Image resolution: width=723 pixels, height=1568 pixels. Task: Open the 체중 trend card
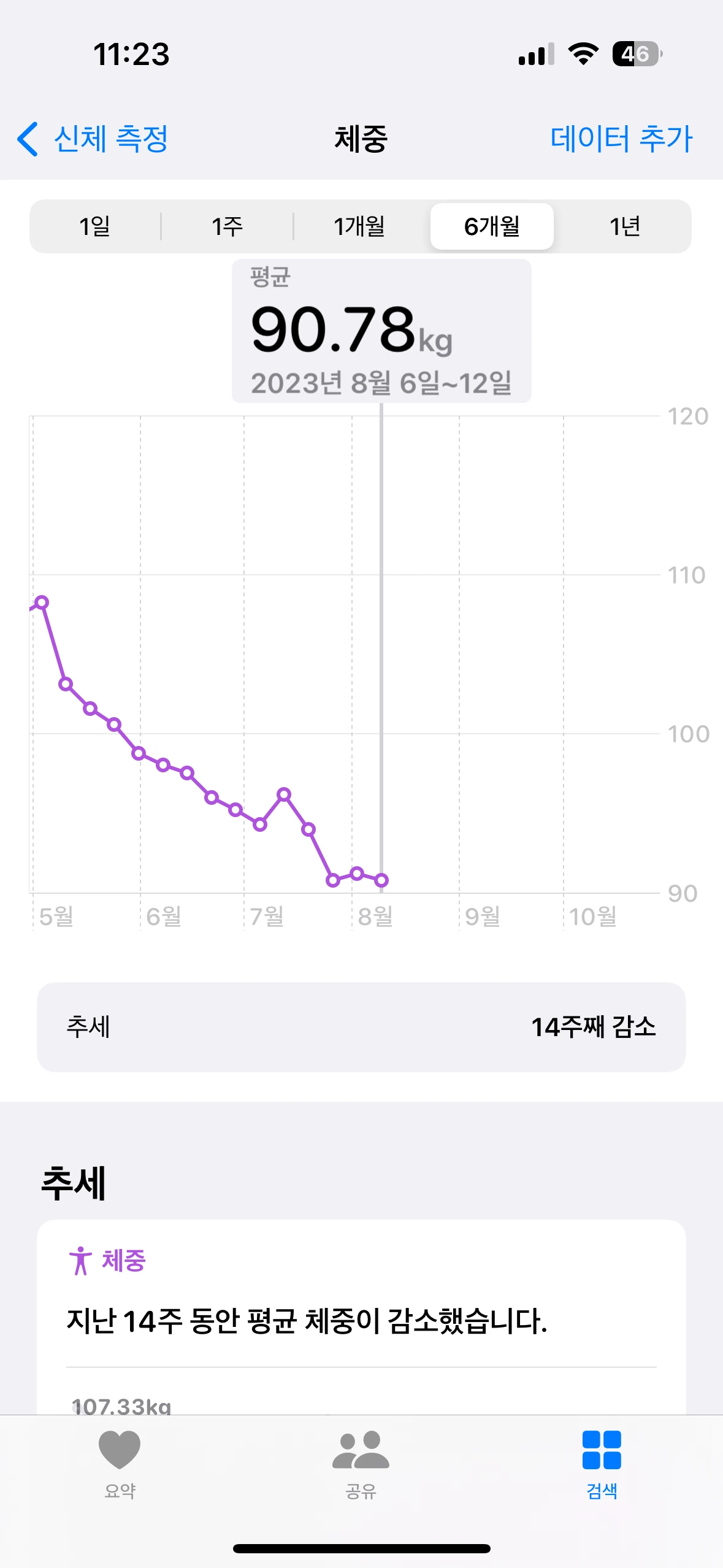[361, 1318]
